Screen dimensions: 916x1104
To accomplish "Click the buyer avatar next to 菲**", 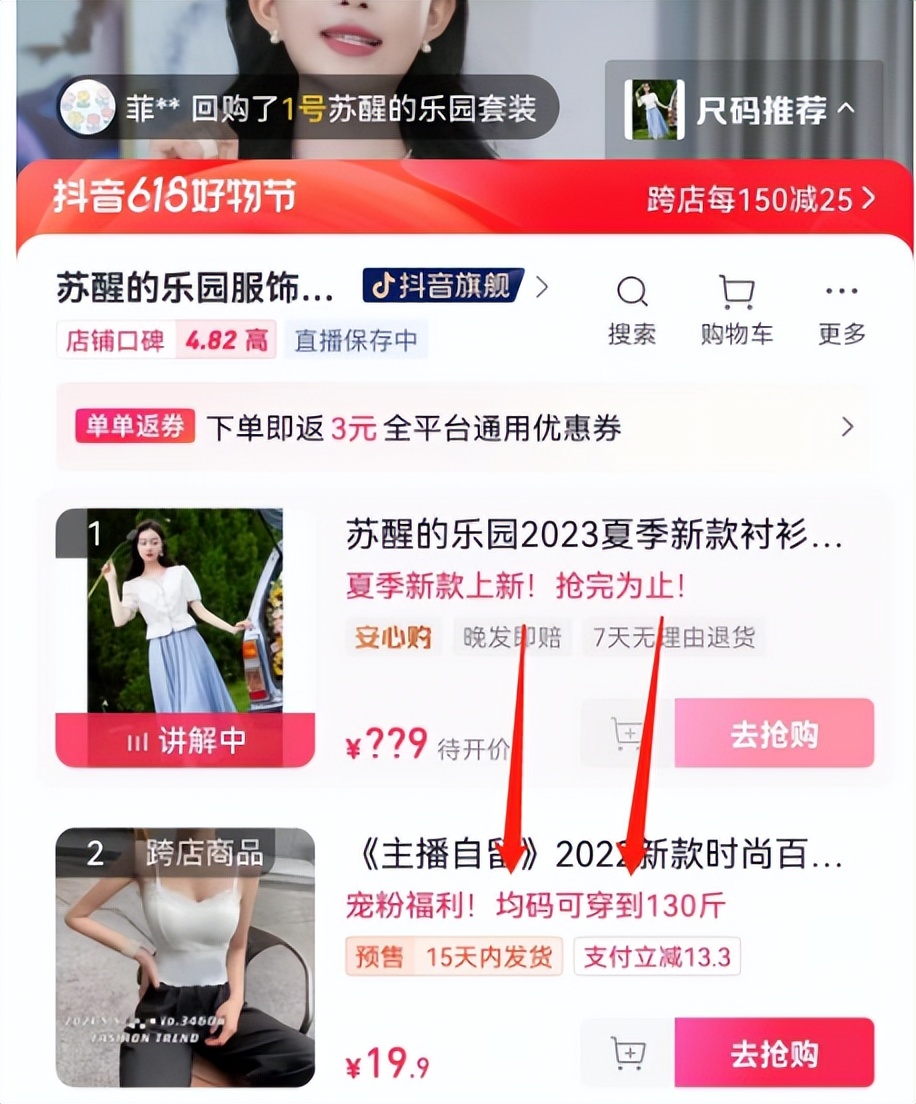I will (88, 110).
